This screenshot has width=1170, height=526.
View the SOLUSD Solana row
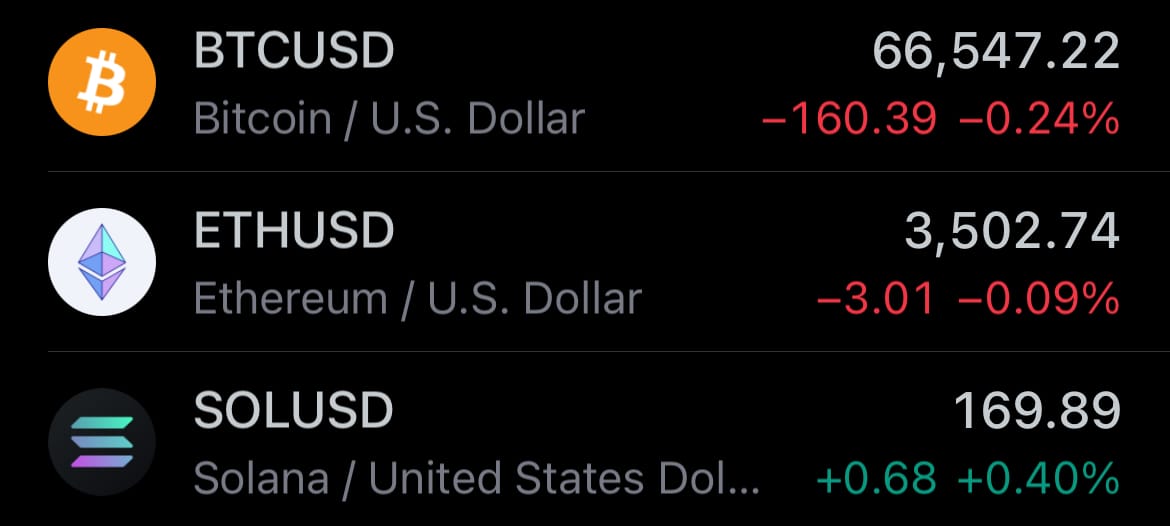pyautogui.click(x=585, y=442)
